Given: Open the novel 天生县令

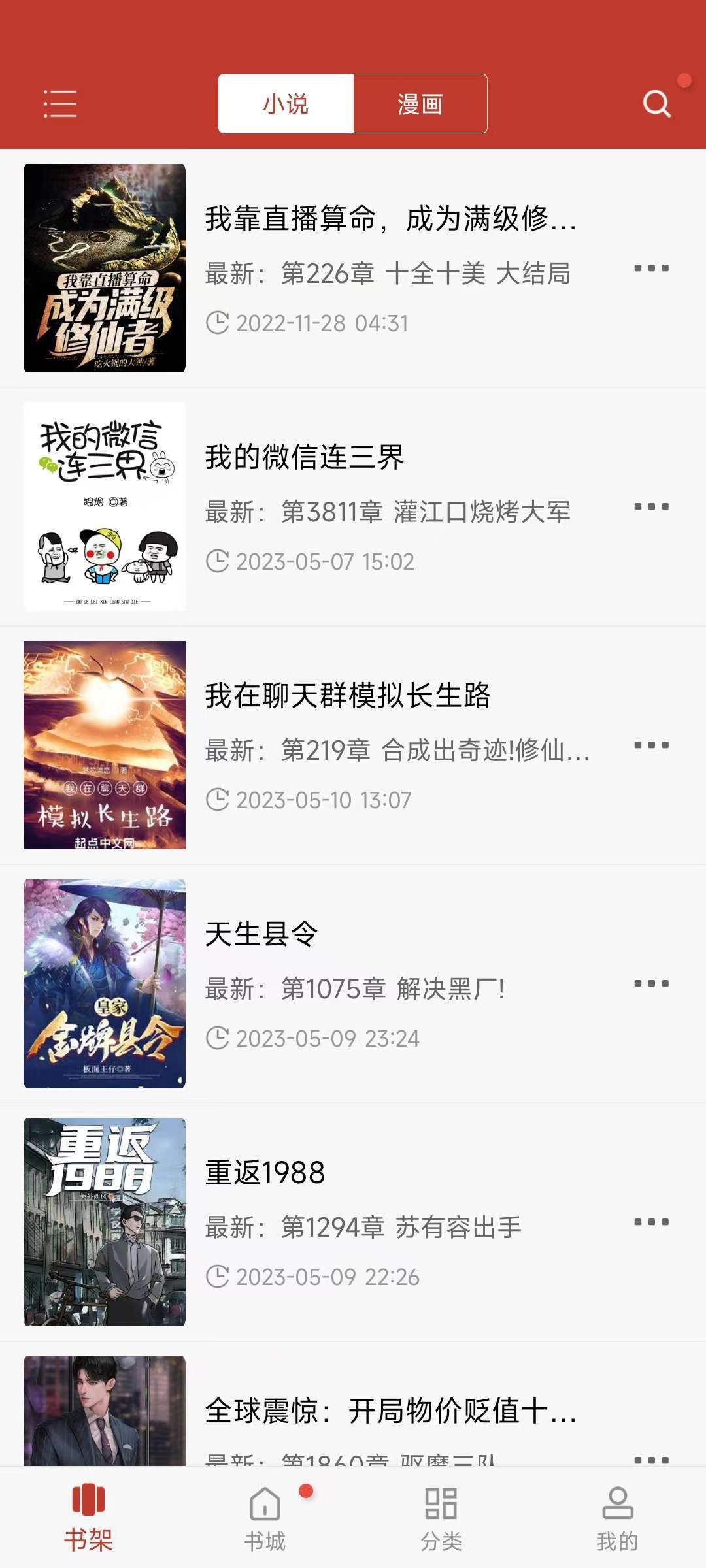Looking at the screenshot, I should click(x=261, y=934).
